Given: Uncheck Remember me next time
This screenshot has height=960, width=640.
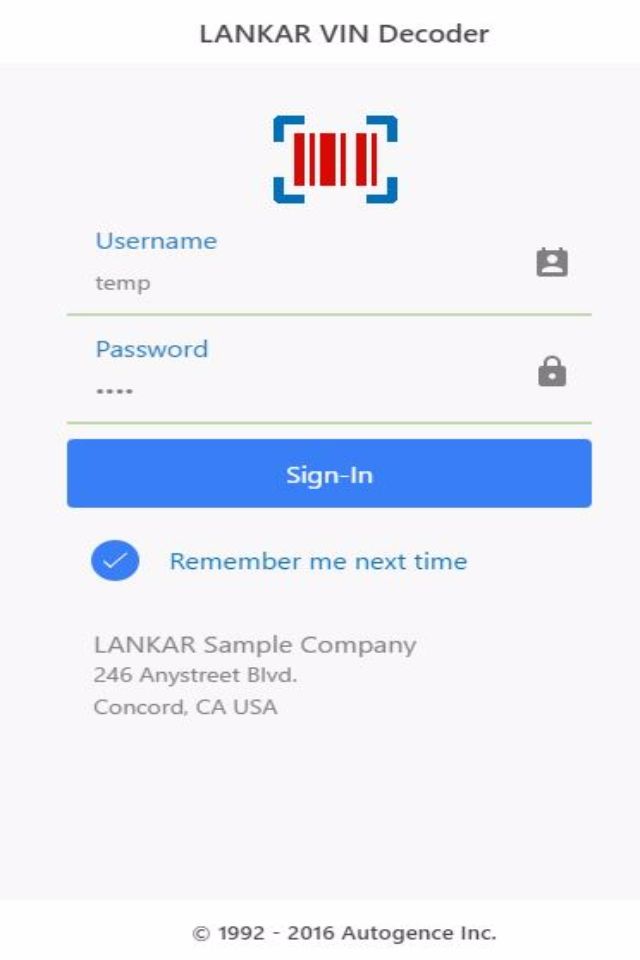Looking at the screenshot, I should (x=115, y=561).
